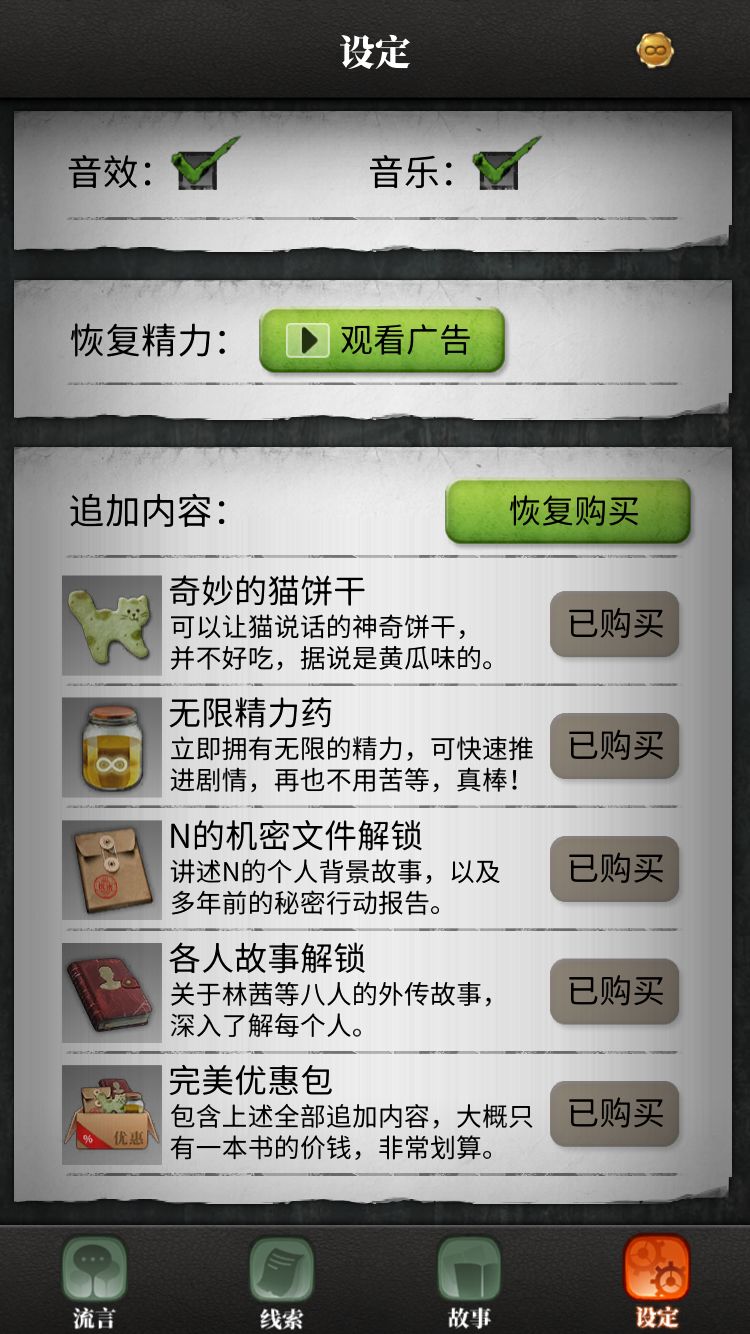
Task: Open the character stories red book icon
Action: click(110, 991)
